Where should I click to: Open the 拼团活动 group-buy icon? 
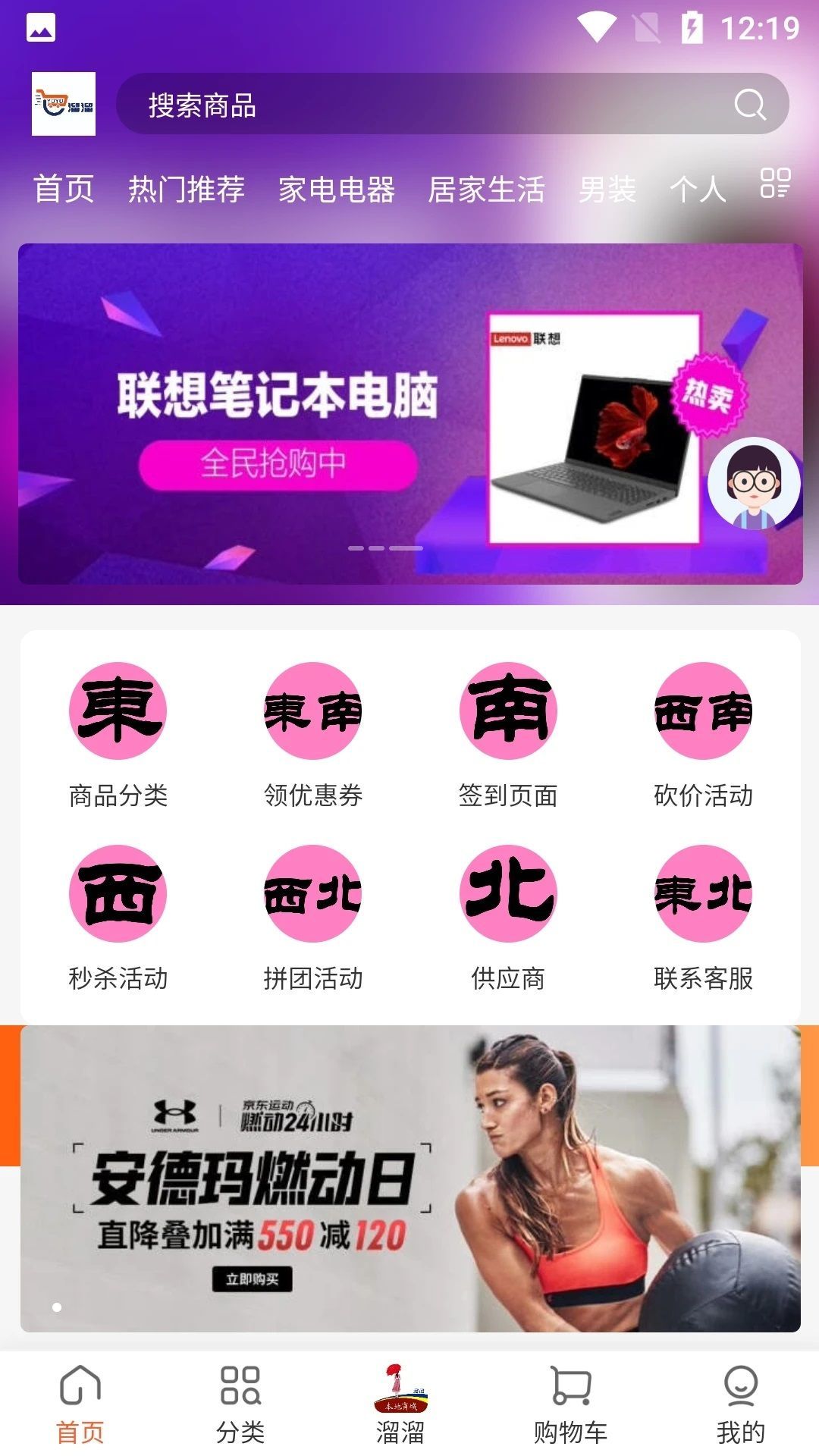(x=313, y=895)
